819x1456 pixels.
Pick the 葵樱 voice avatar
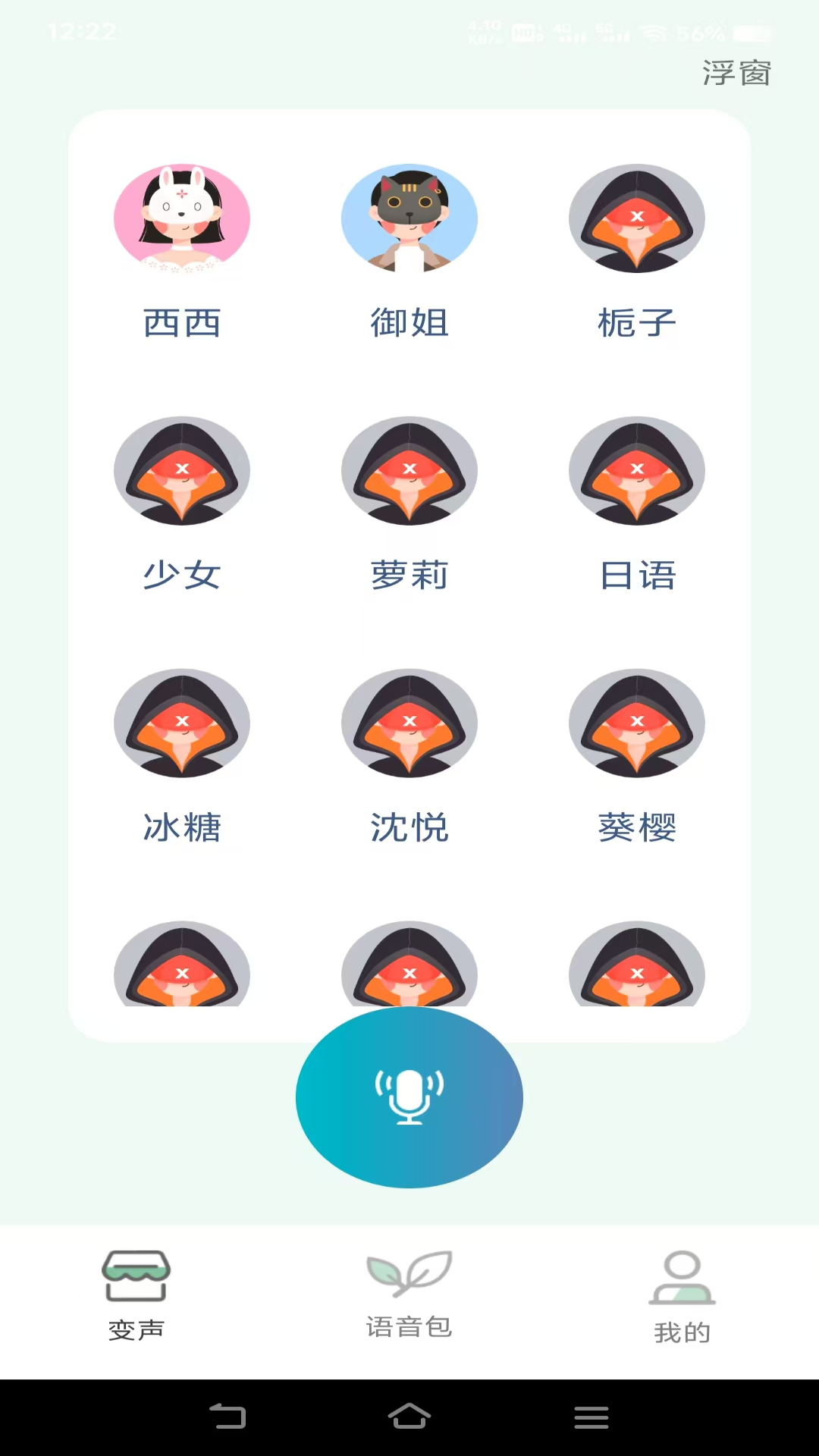(x=638, y=723)
